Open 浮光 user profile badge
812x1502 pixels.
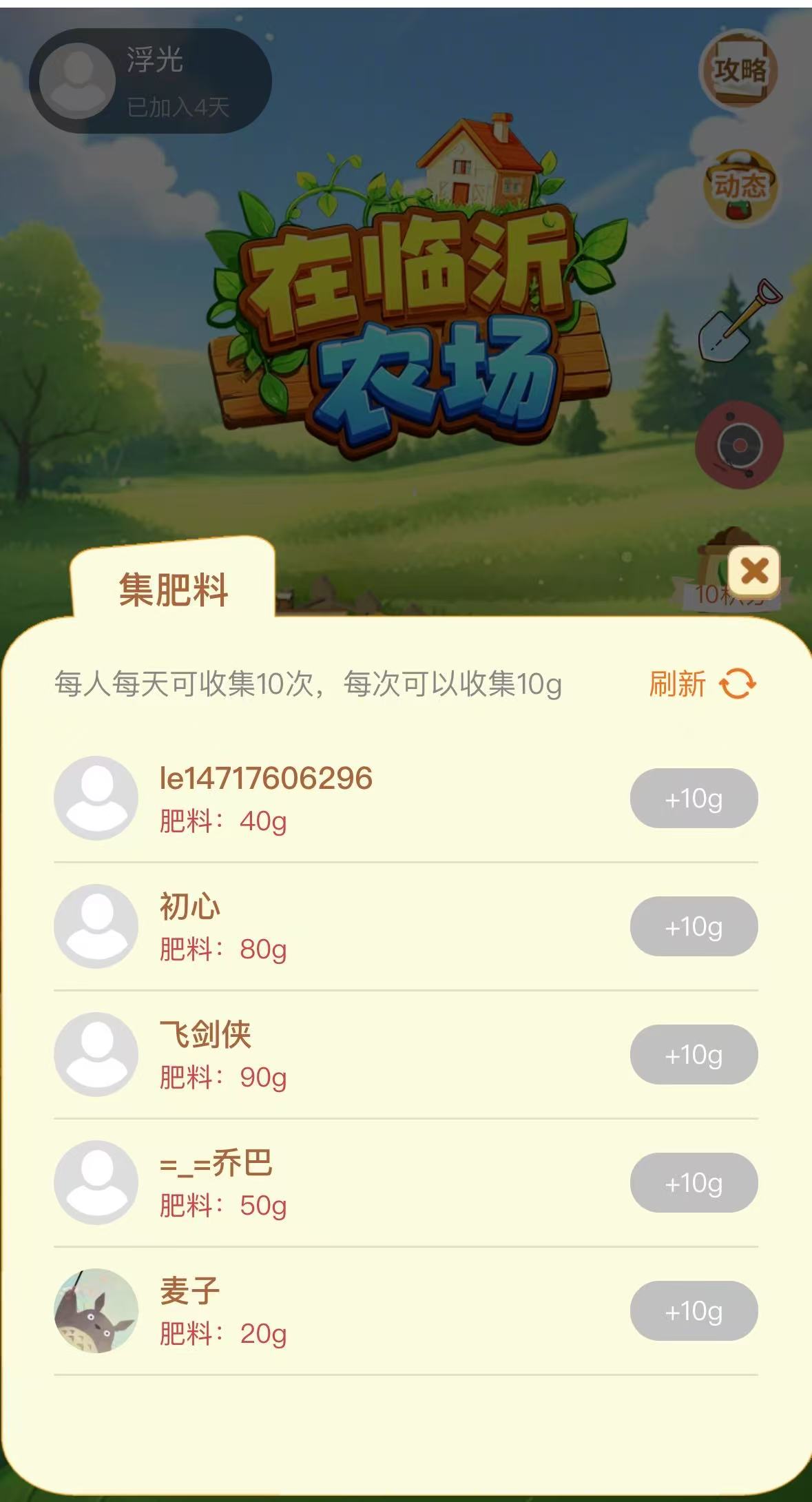[150, 81]
